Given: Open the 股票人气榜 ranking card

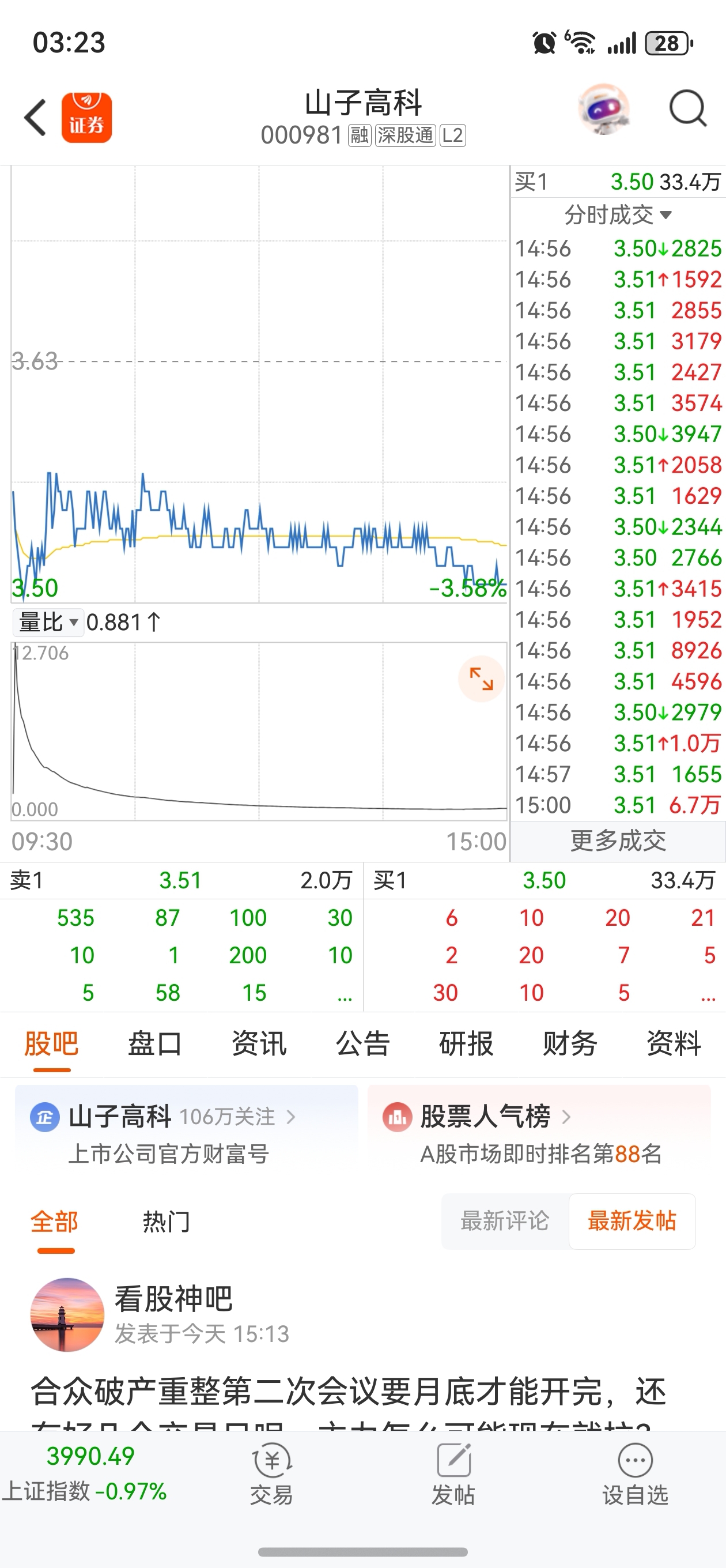Looking at the screenshot, I should click(x=539, y=1134).
